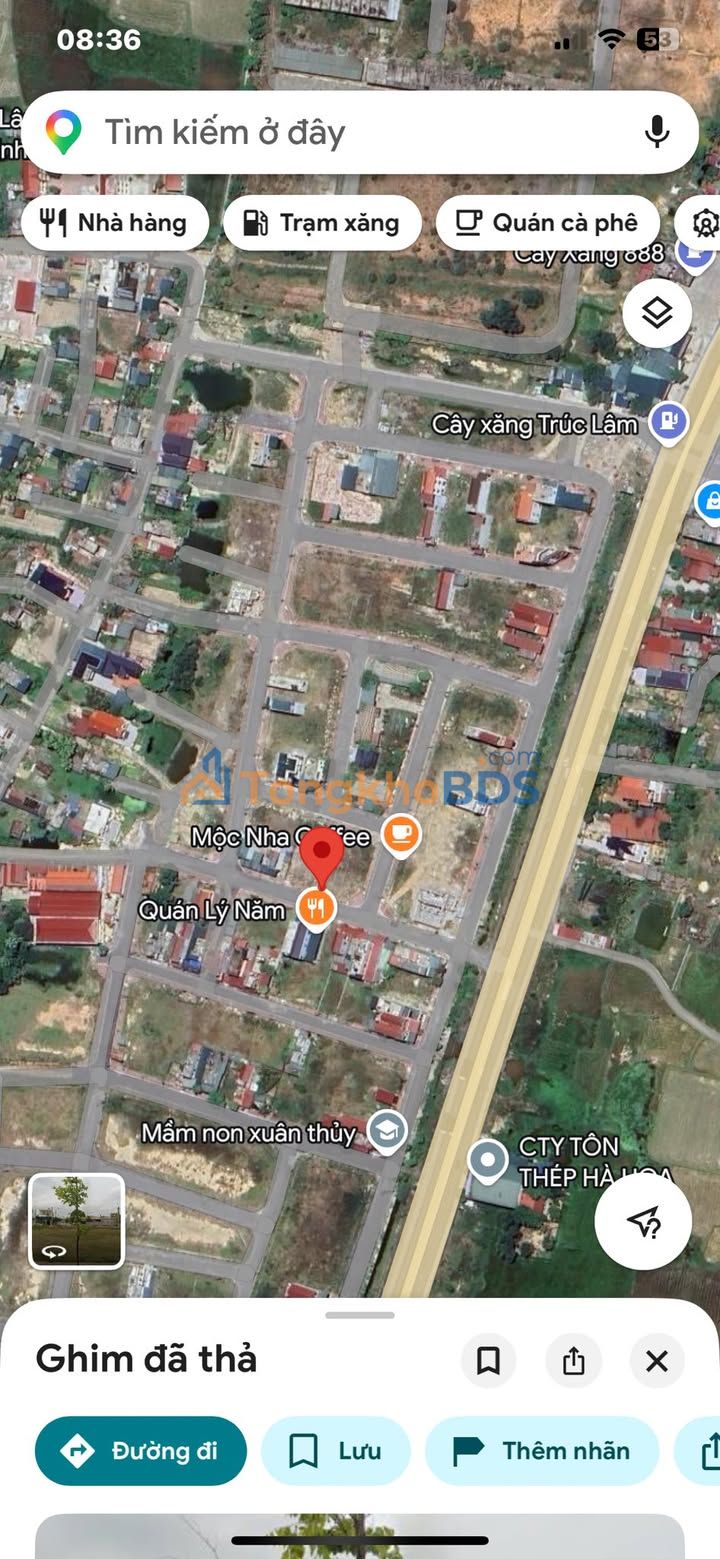Start voice search with the microphone
Image resolution: width=720 pixels, height=1559 pixels.
[656, 132]
